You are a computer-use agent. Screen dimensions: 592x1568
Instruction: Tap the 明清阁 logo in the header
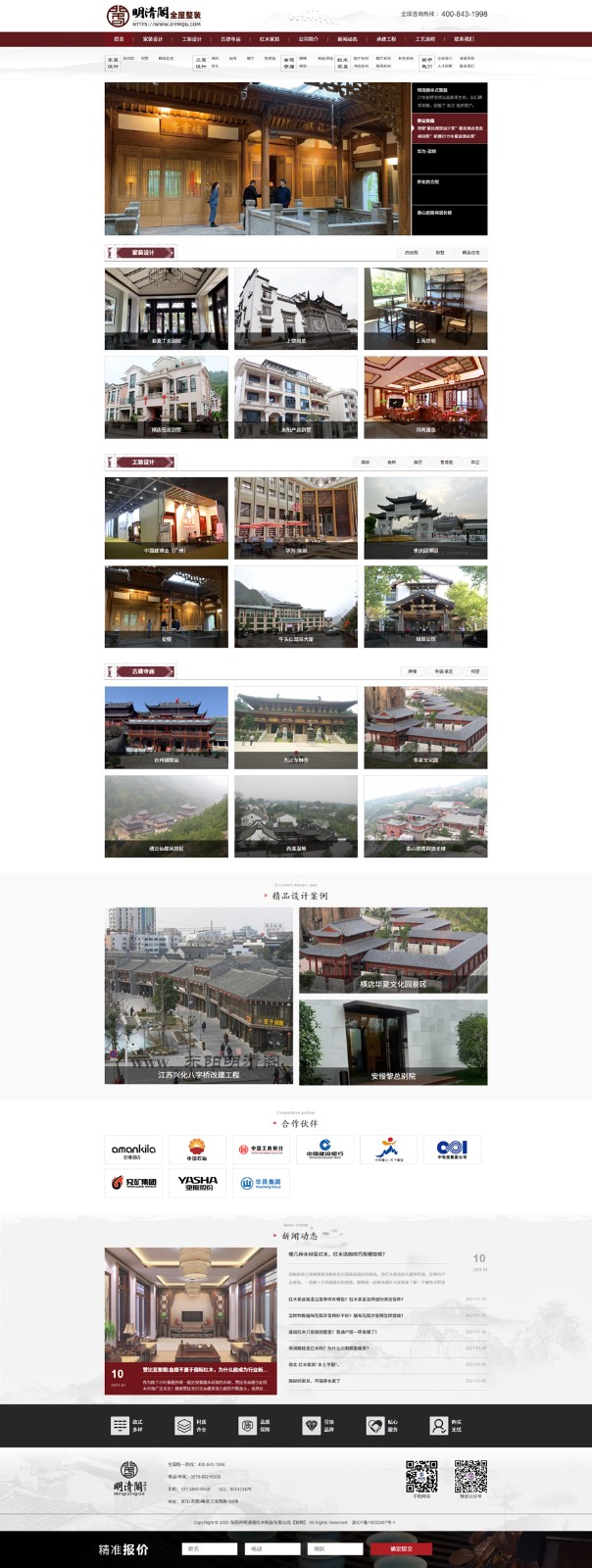coord(154,16)
